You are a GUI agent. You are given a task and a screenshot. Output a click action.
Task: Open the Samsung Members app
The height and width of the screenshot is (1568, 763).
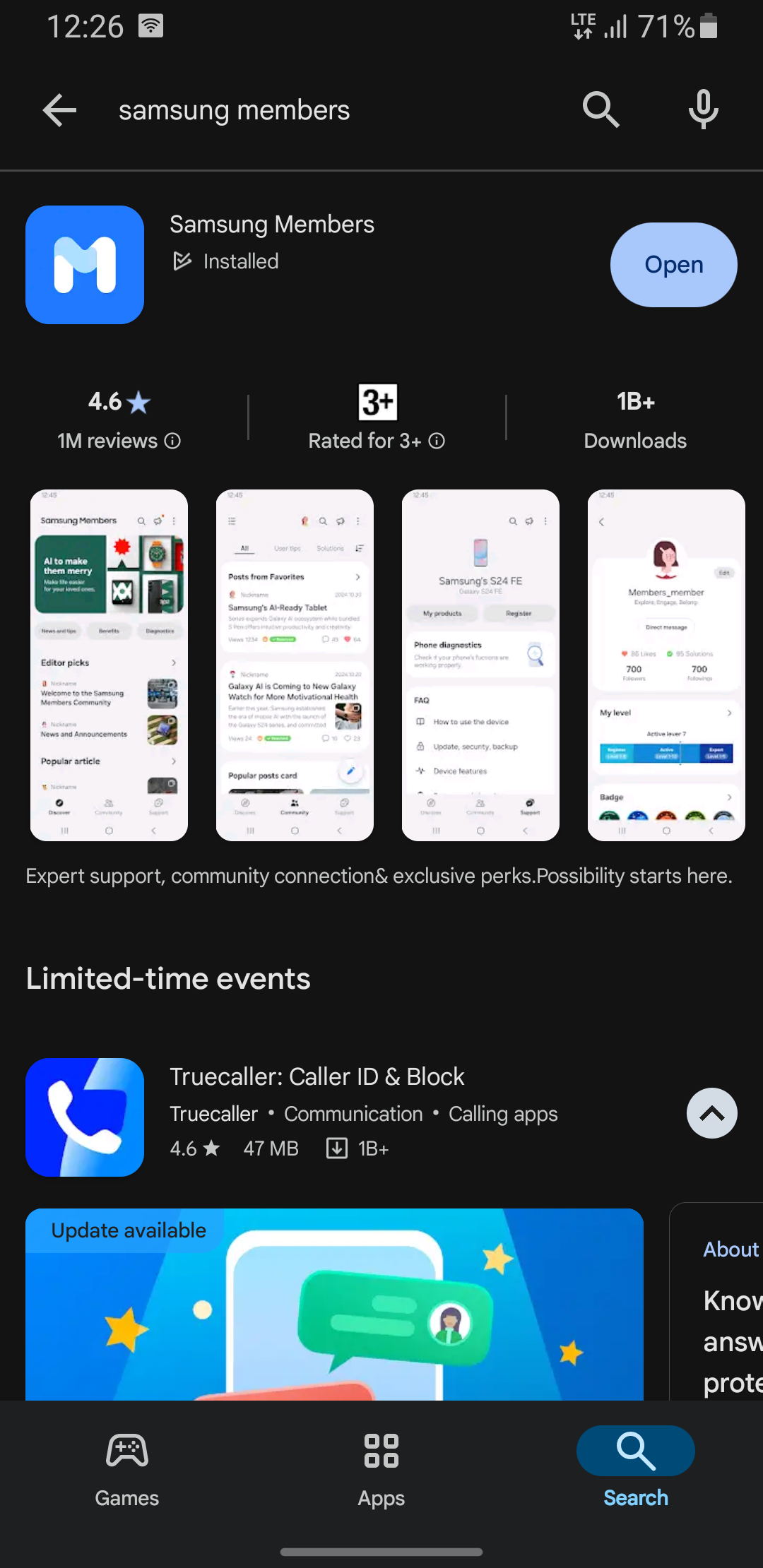point(673,265)
